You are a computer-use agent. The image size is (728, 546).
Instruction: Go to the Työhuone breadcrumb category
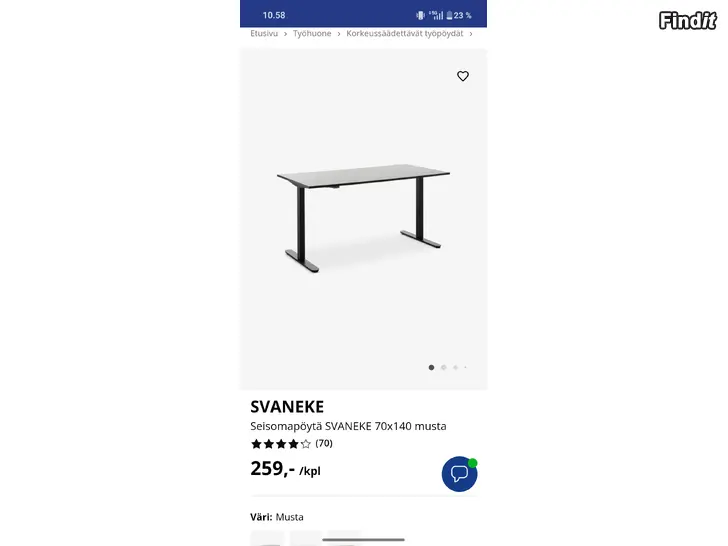(x=312, y=34)
